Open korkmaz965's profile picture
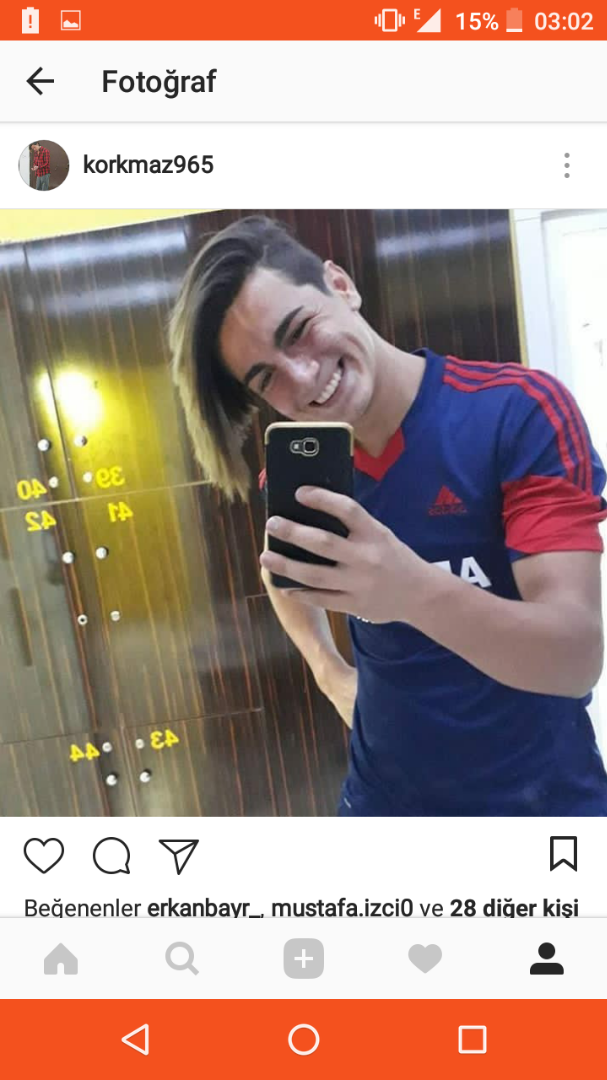The height and width of the screenshot is (1080, 607). tap(43, 165)
